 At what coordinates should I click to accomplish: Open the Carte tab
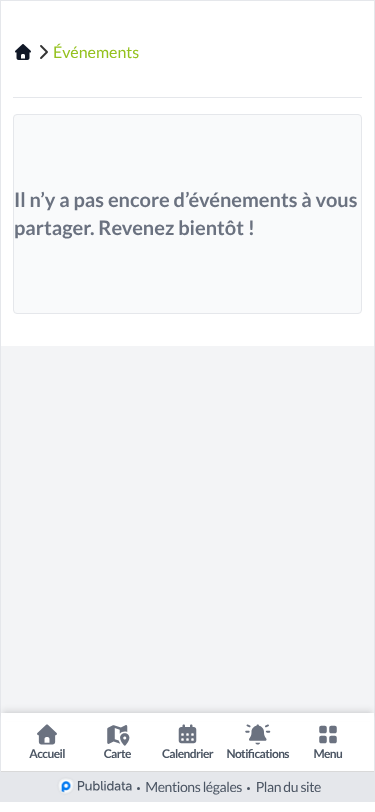coord(117,742)
